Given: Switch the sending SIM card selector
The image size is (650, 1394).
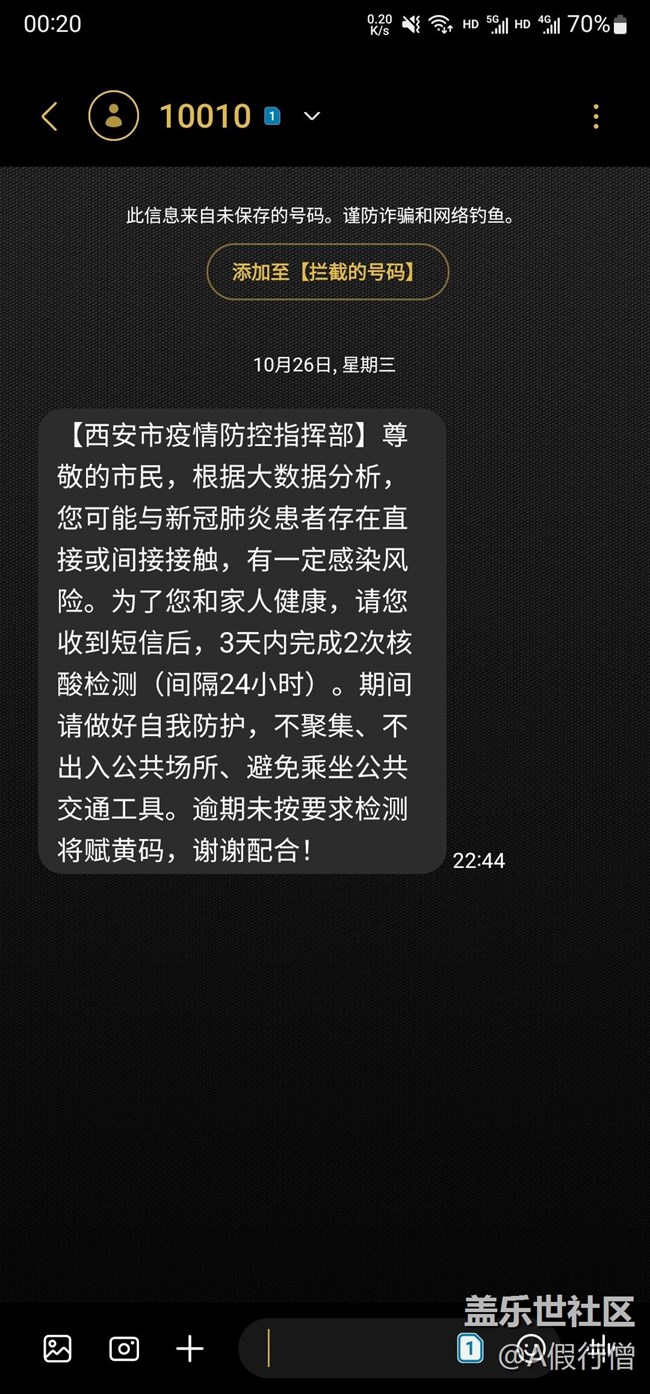Looking at the screenshot, I should click(470, 1347).
